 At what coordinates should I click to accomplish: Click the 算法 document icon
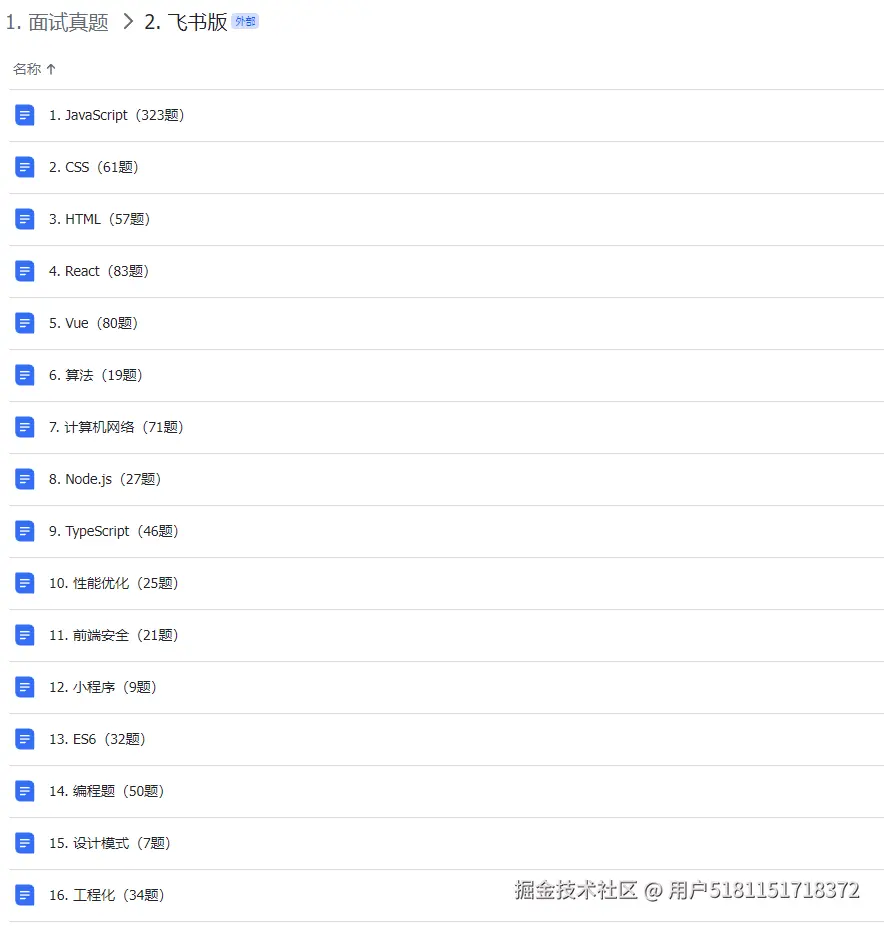pyautogui.click(x=24, y=375)
